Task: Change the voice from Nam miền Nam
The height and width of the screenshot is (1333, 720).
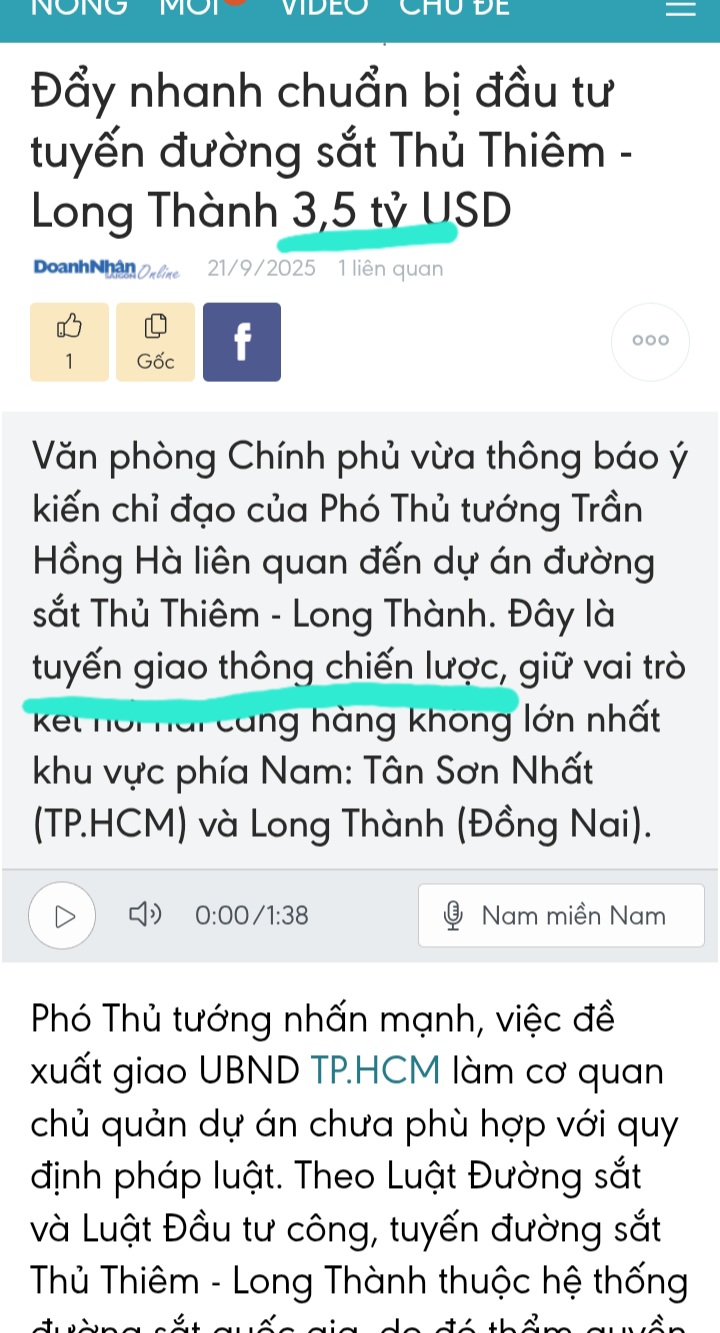Action: tap(561, 915)
